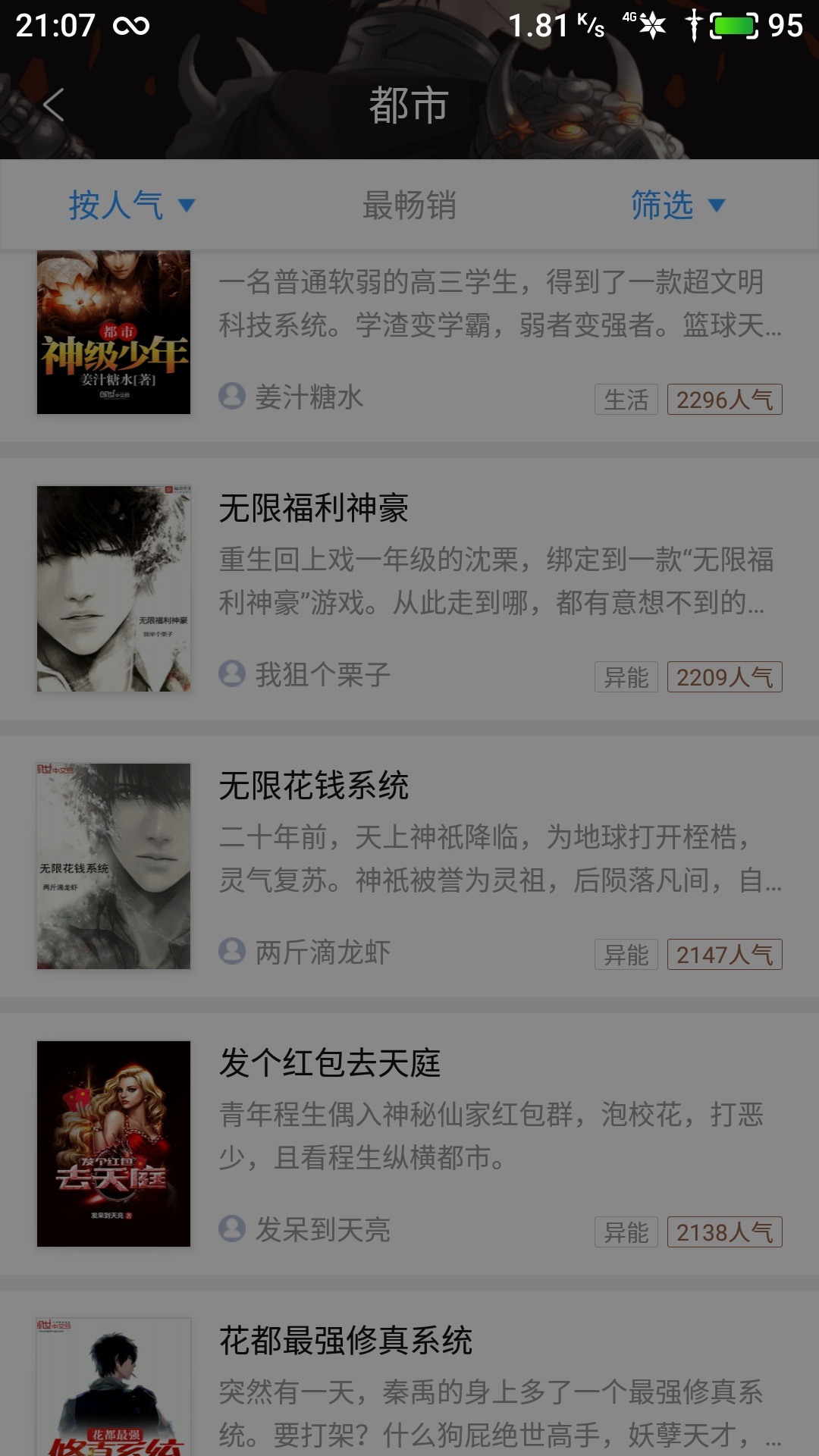819x1456 pixels.
Task: Select the book 无限花钱系统
Action: (314, 786)
